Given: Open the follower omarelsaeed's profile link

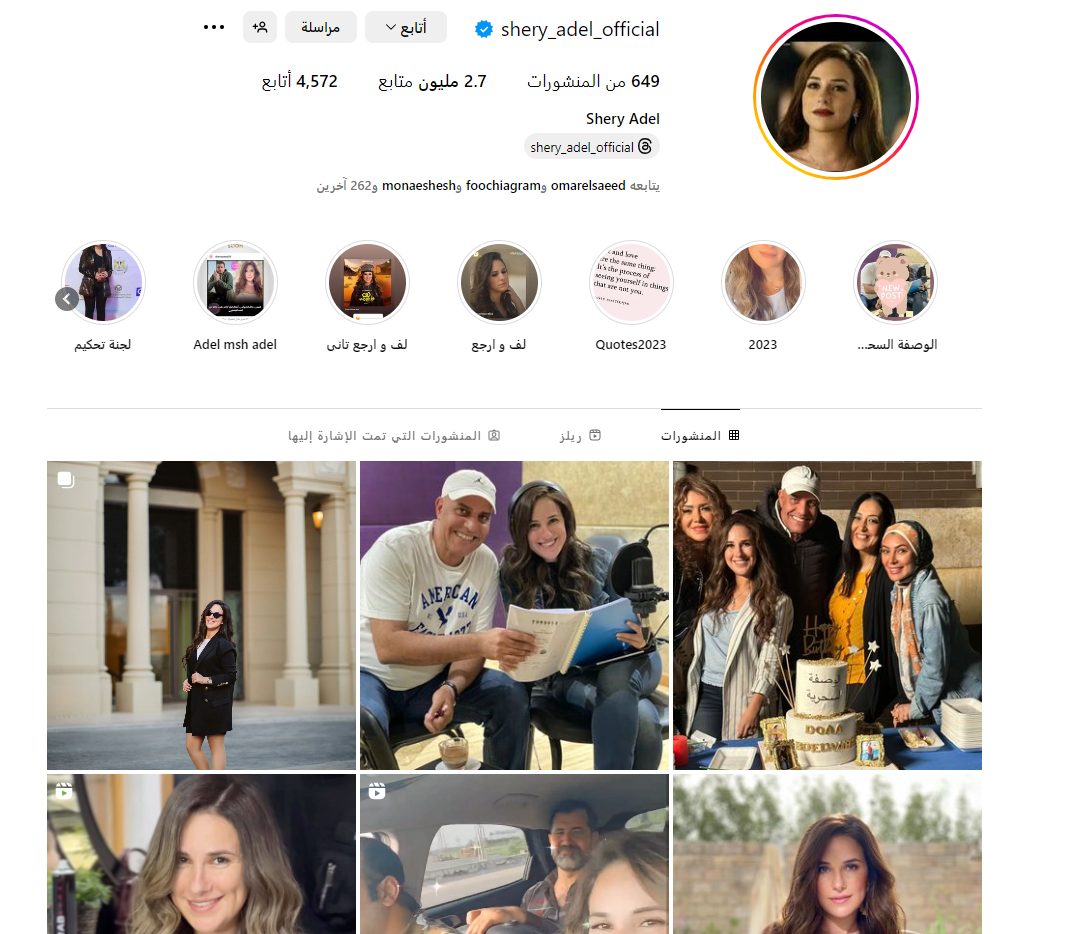Looking at the screenshot, I should [590, 186].
